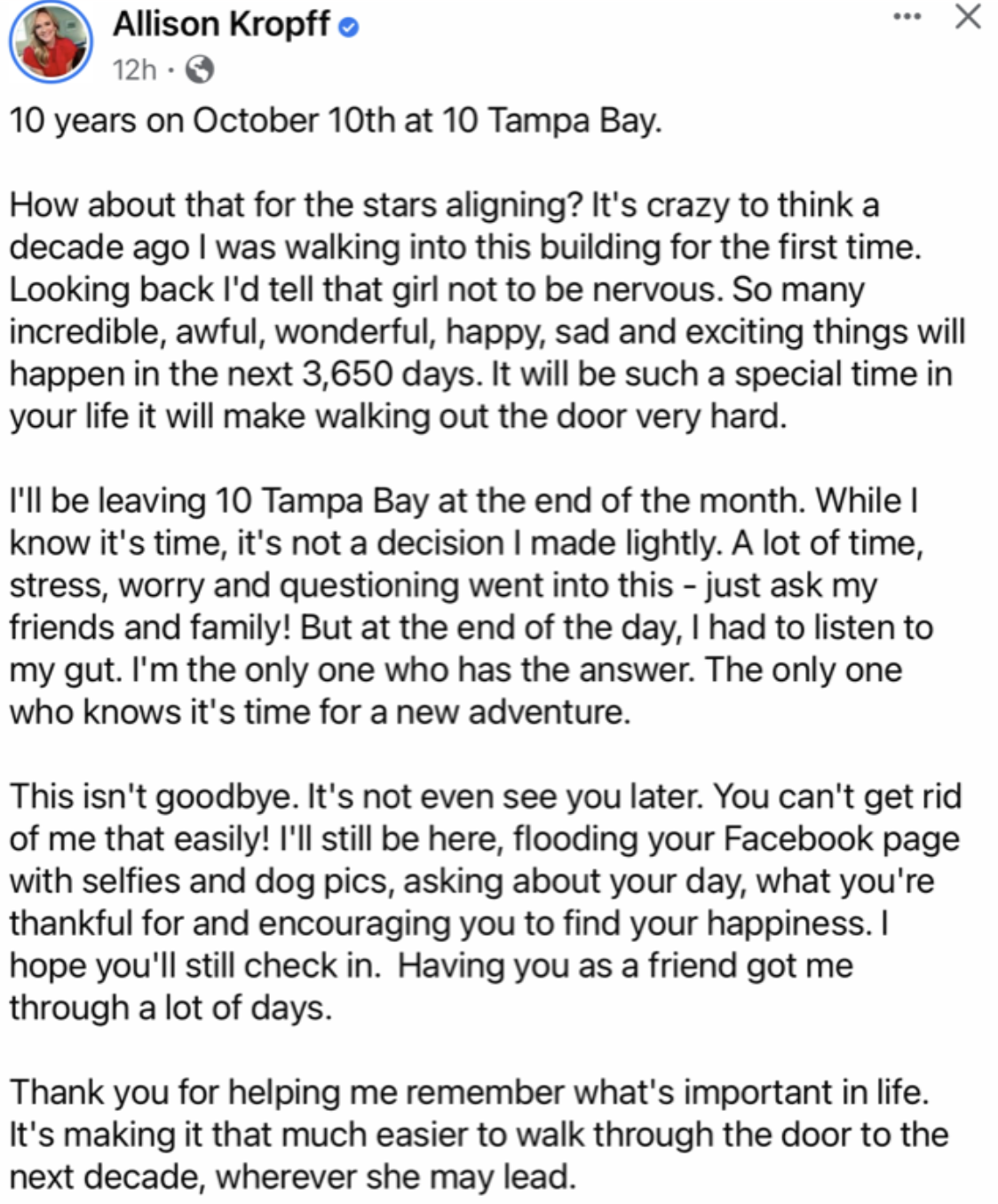Open Allison Kropff's profile picture
The height and width of the screenshot is (1204, 998).
[x=51, y=42]
